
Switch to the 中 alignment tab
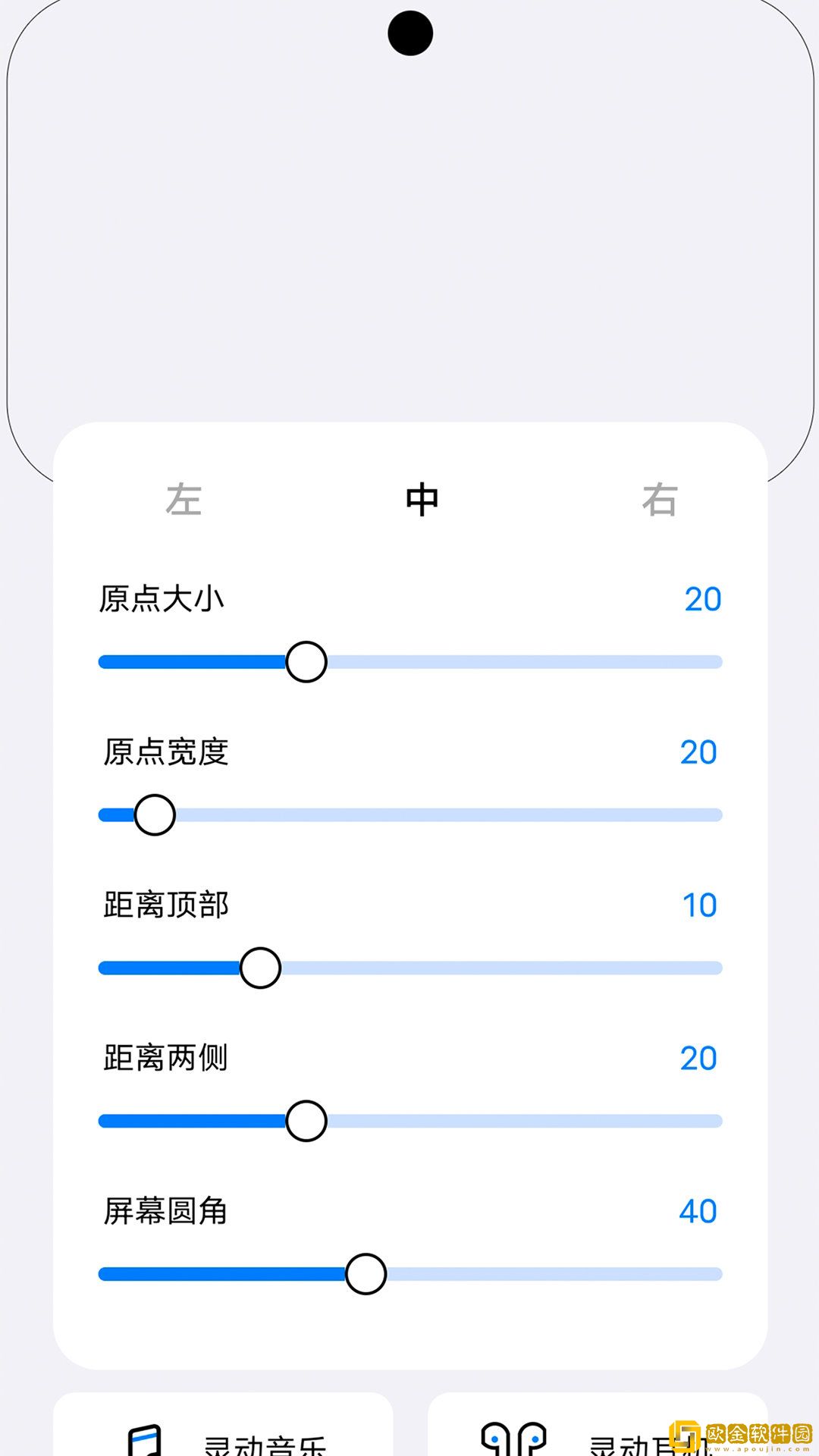(423, 500)
